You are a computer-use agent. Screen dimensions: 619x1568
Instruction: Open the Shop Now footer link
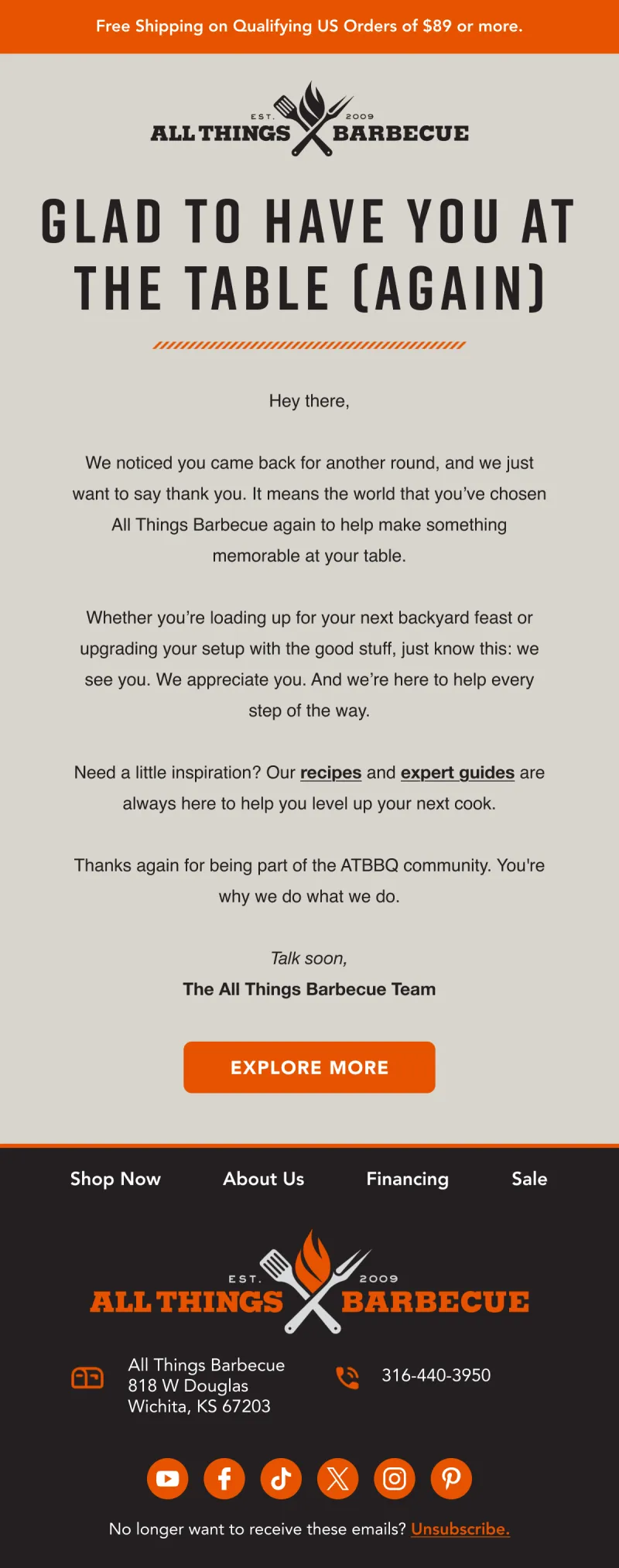[x=115, y=1179]
